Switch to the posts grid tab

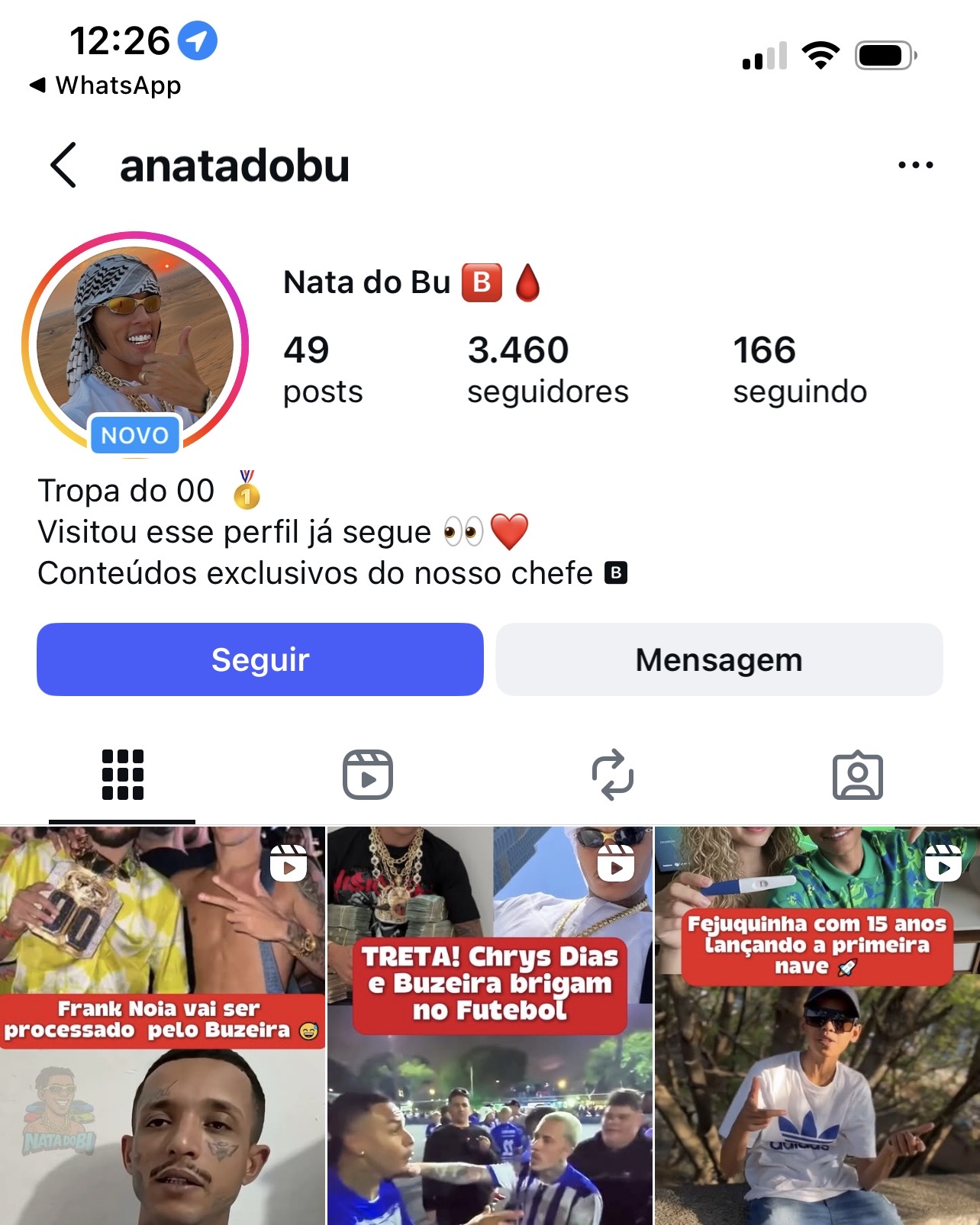coord(122,775)
